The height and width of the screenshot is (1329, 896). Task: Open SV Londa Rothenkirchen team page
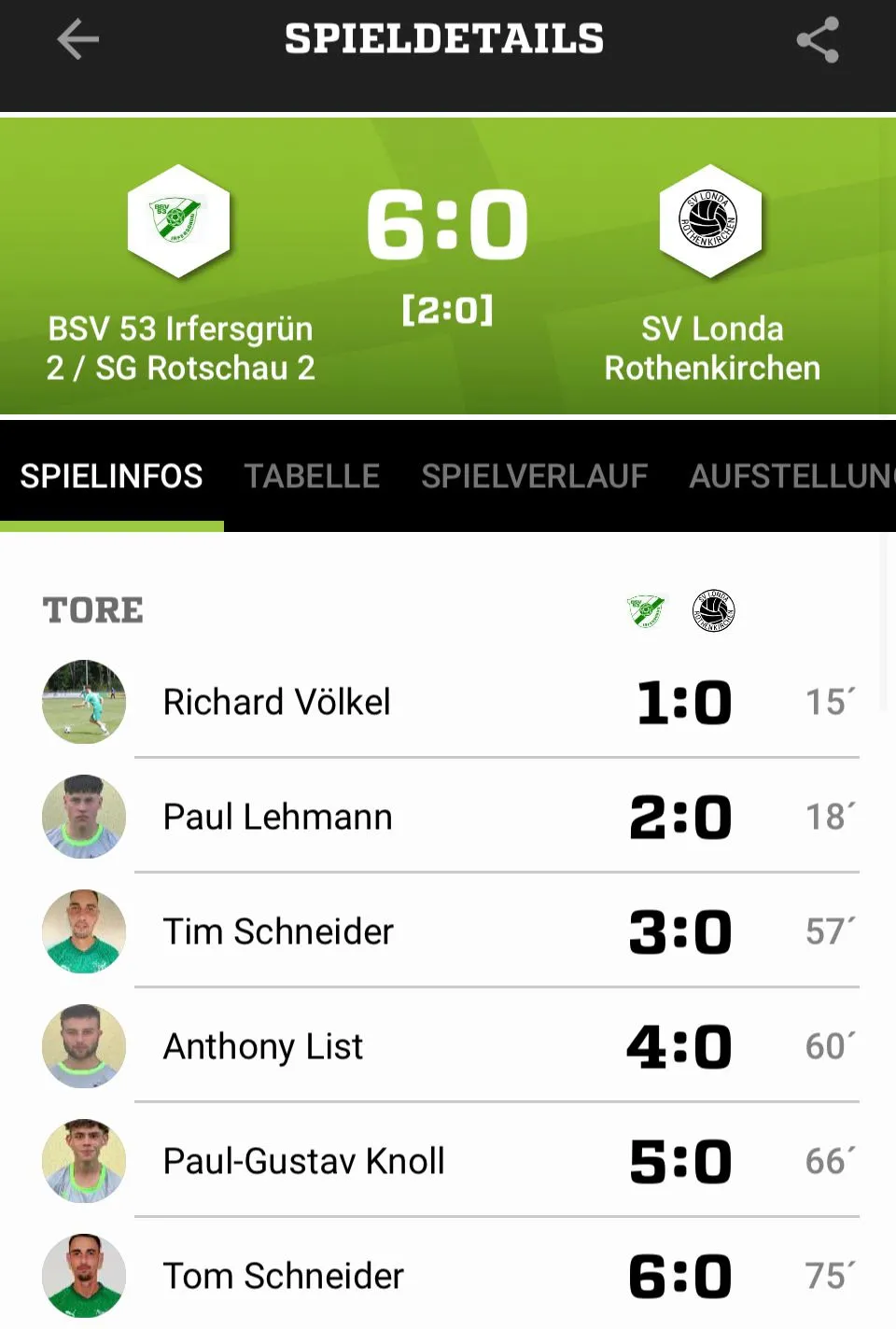710,222
